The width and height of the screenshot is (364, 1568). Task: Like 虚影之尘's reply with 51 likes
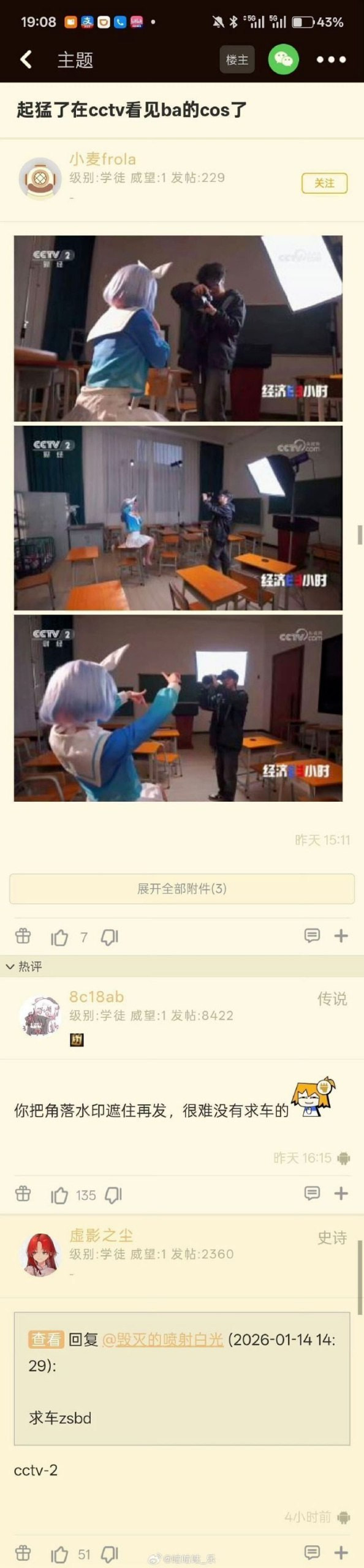pos(59,1555)
